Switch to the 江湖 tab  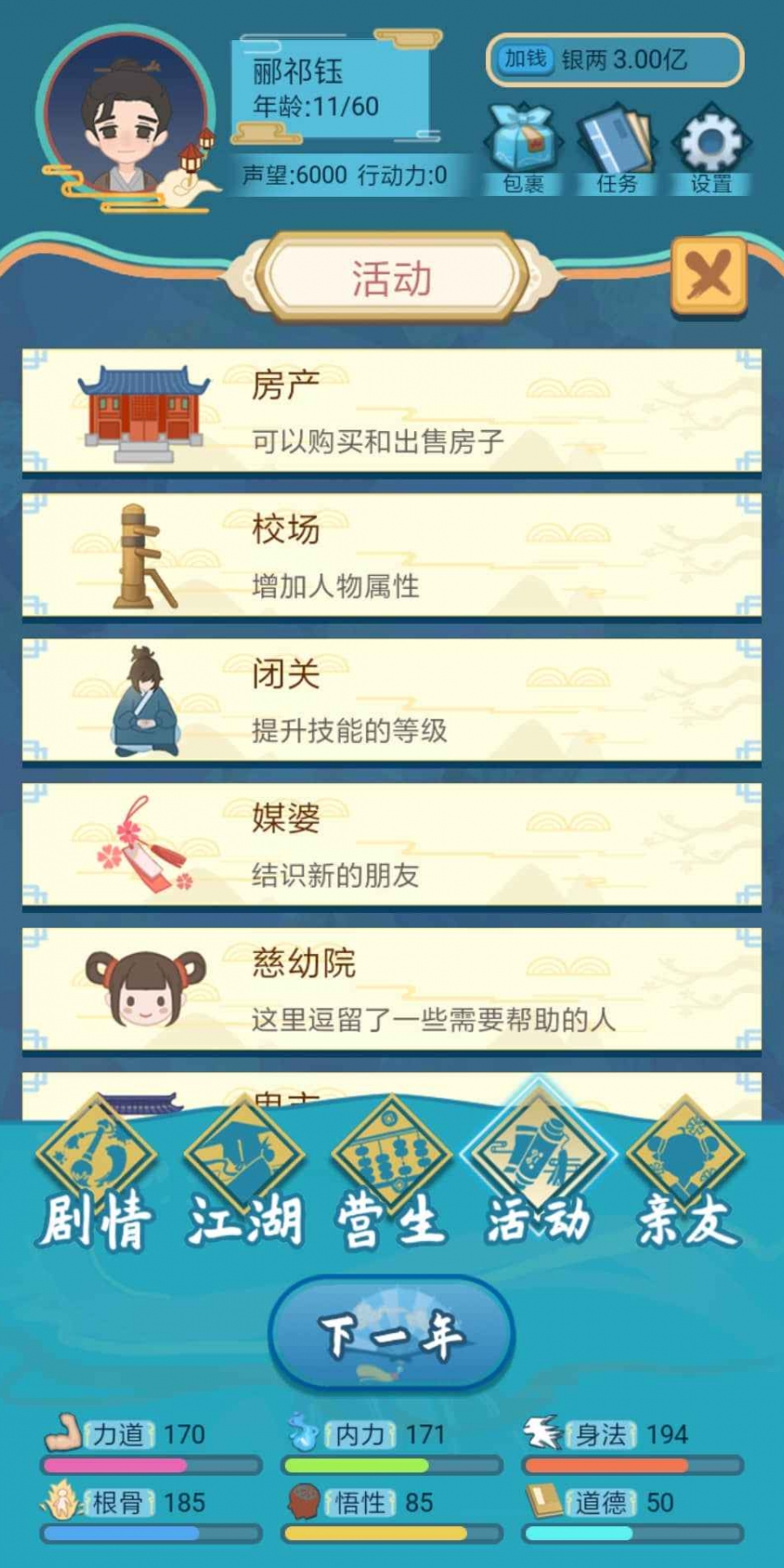click(245, 1176)
